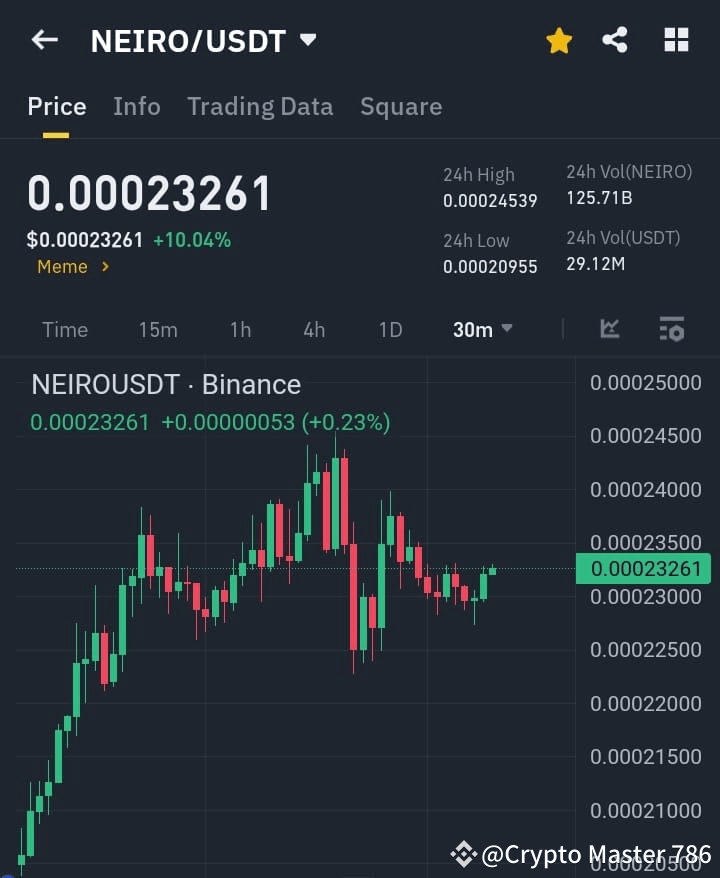Select the Price tab
Screen dimensions: 720x878
coord(56,106)
